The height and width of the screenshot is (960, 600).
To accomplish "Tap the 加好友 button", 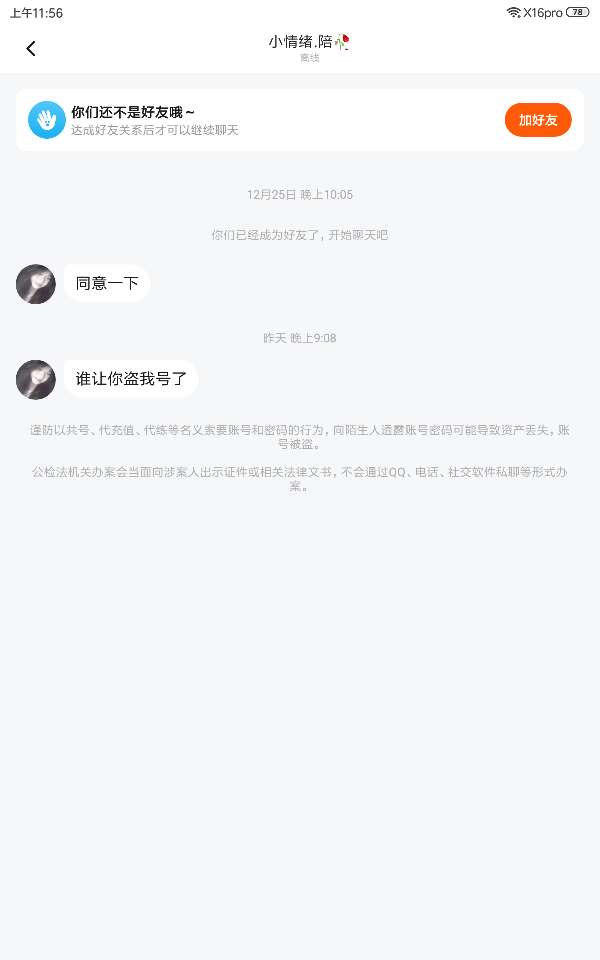I will 538,120.
